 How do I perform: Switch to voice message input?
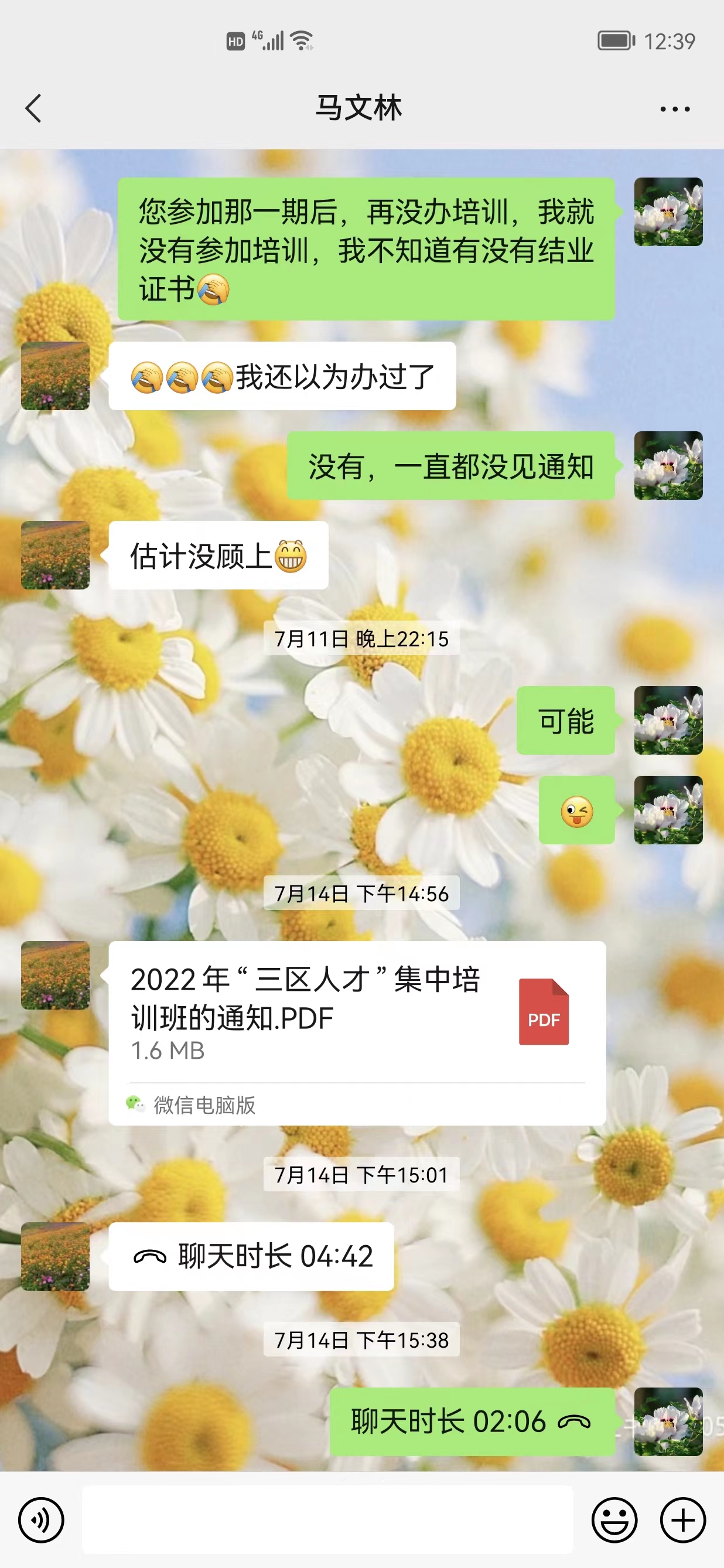[42, 1520]
